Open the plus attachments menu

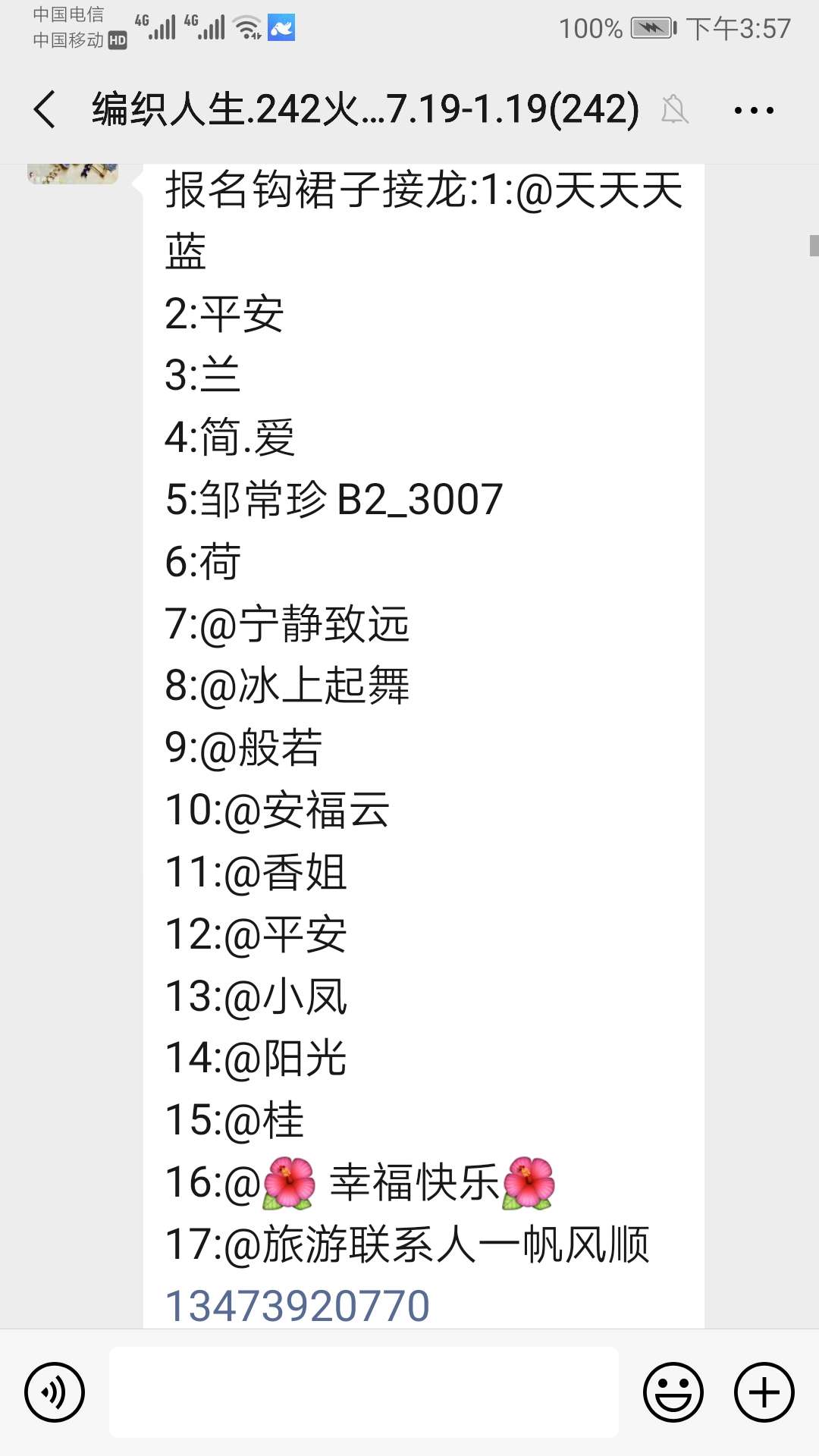point(764,1392)
